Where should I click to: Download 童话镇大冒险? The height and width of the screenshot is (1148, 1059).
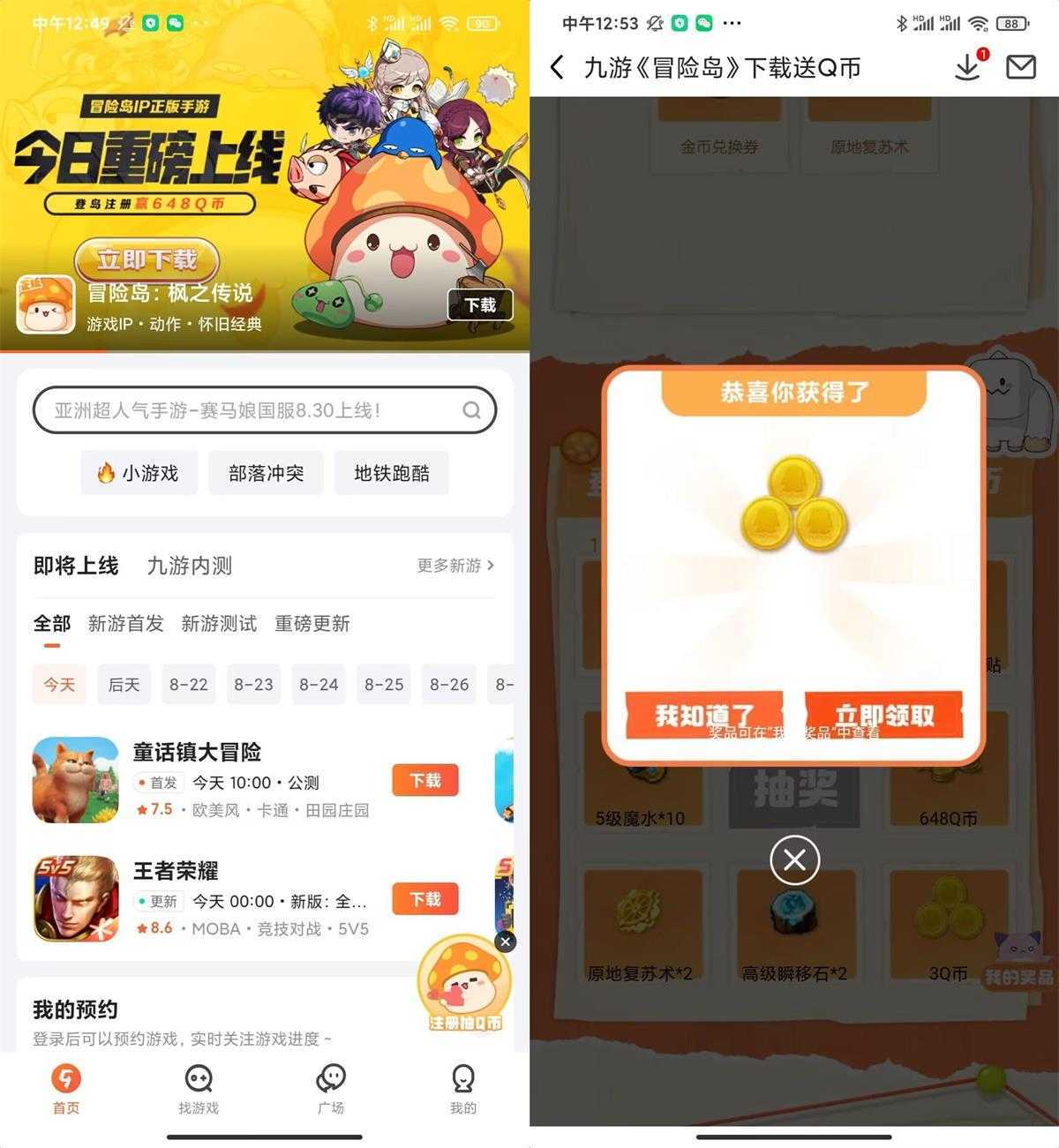click(424, 780)
